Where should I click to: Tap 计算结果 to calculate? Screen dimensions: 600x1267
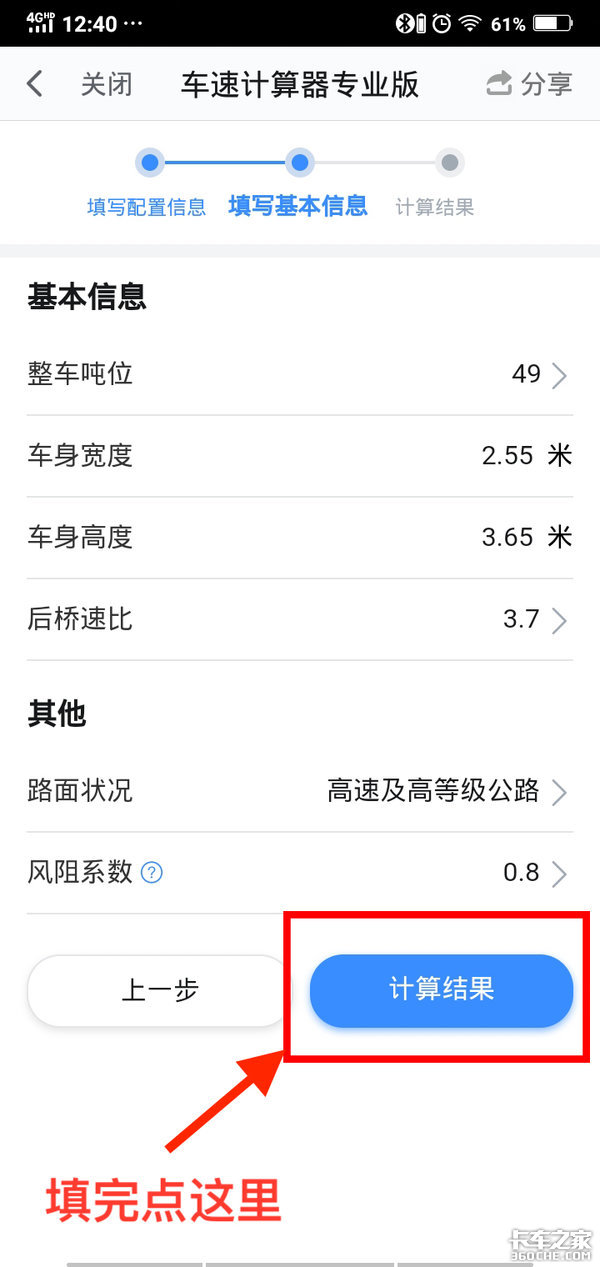pyautogui.click(x=441, y=991)
